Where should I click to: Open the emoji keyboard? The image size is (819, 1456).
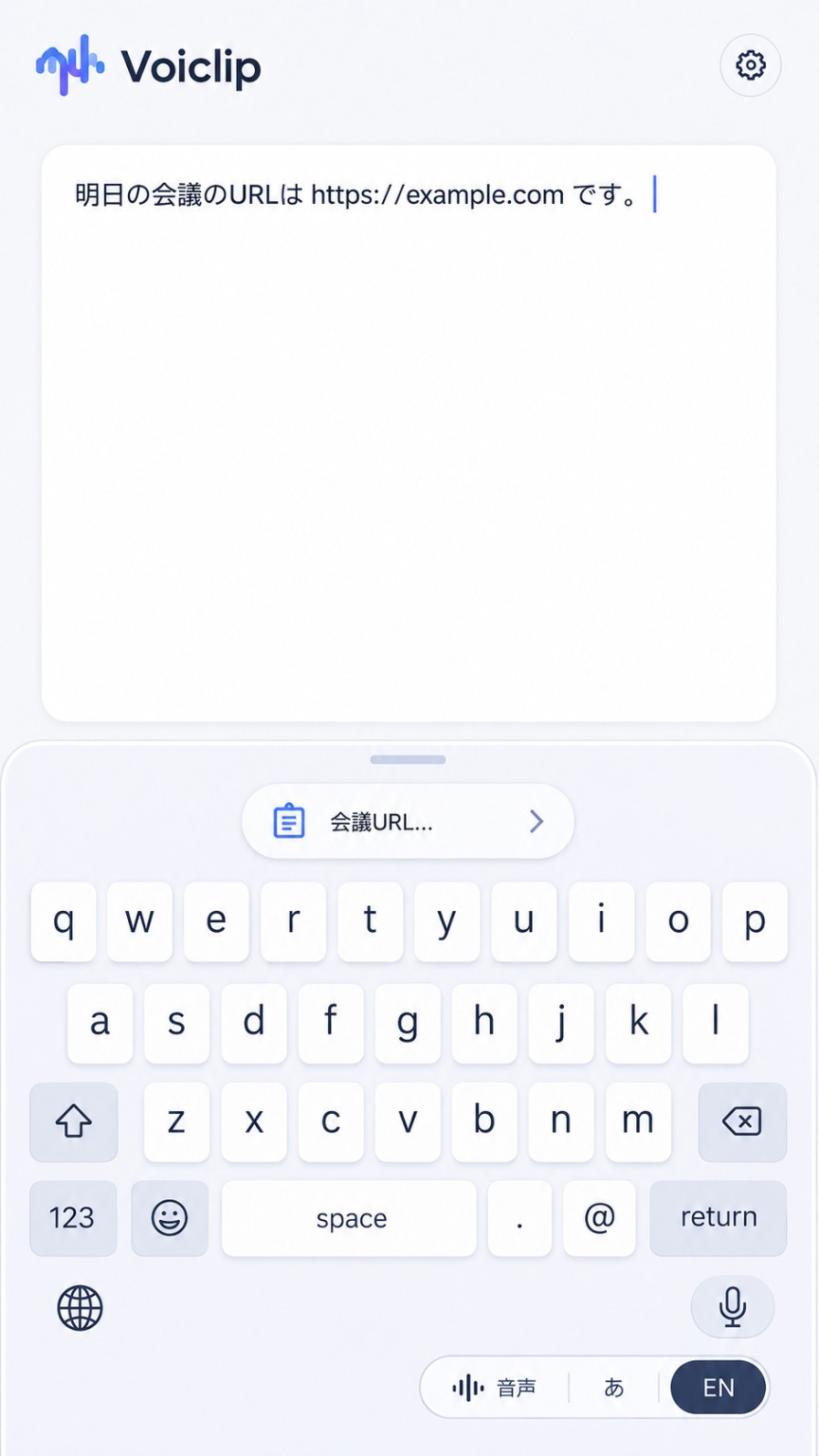pos(170,1218)
